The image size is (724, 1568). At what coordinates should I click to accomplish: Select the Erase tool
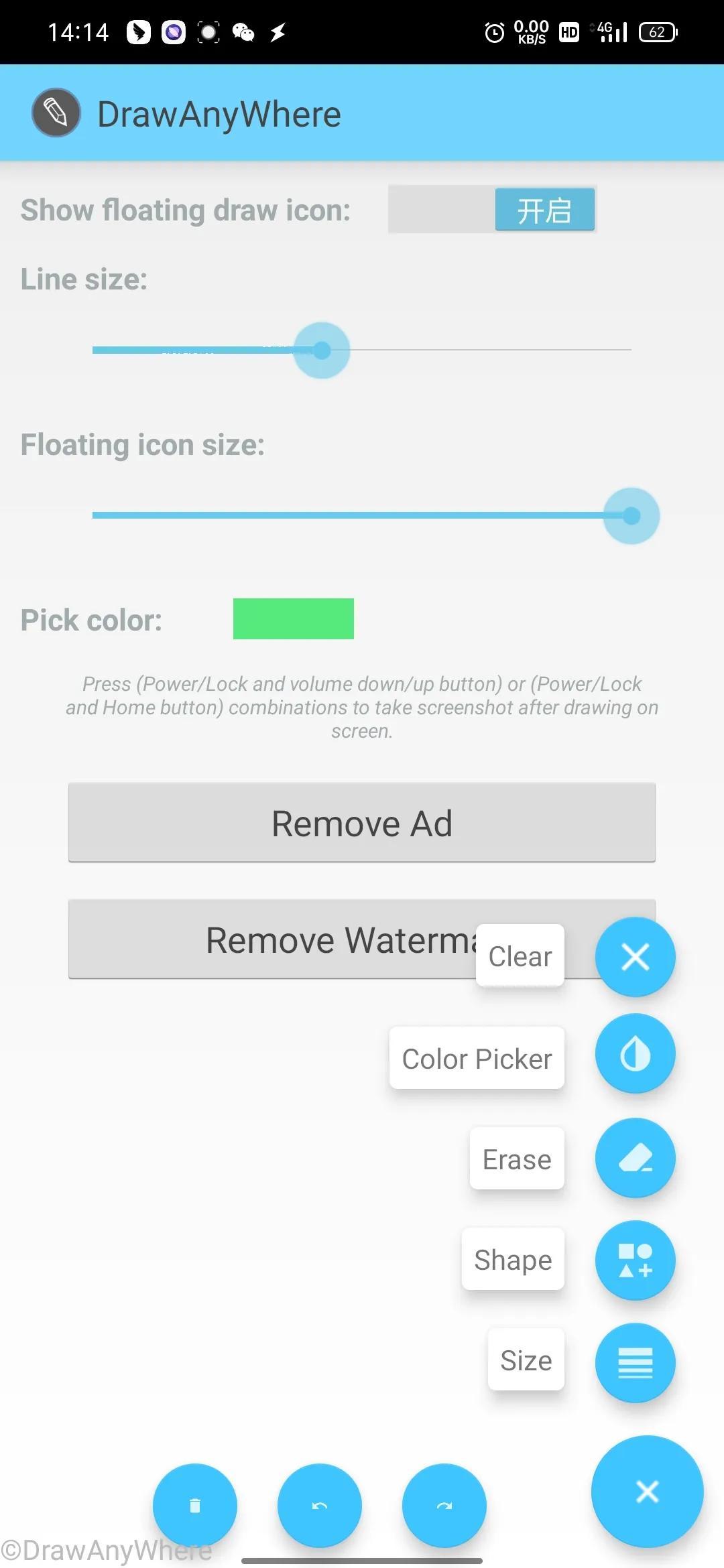click(x=635, y=1157)
